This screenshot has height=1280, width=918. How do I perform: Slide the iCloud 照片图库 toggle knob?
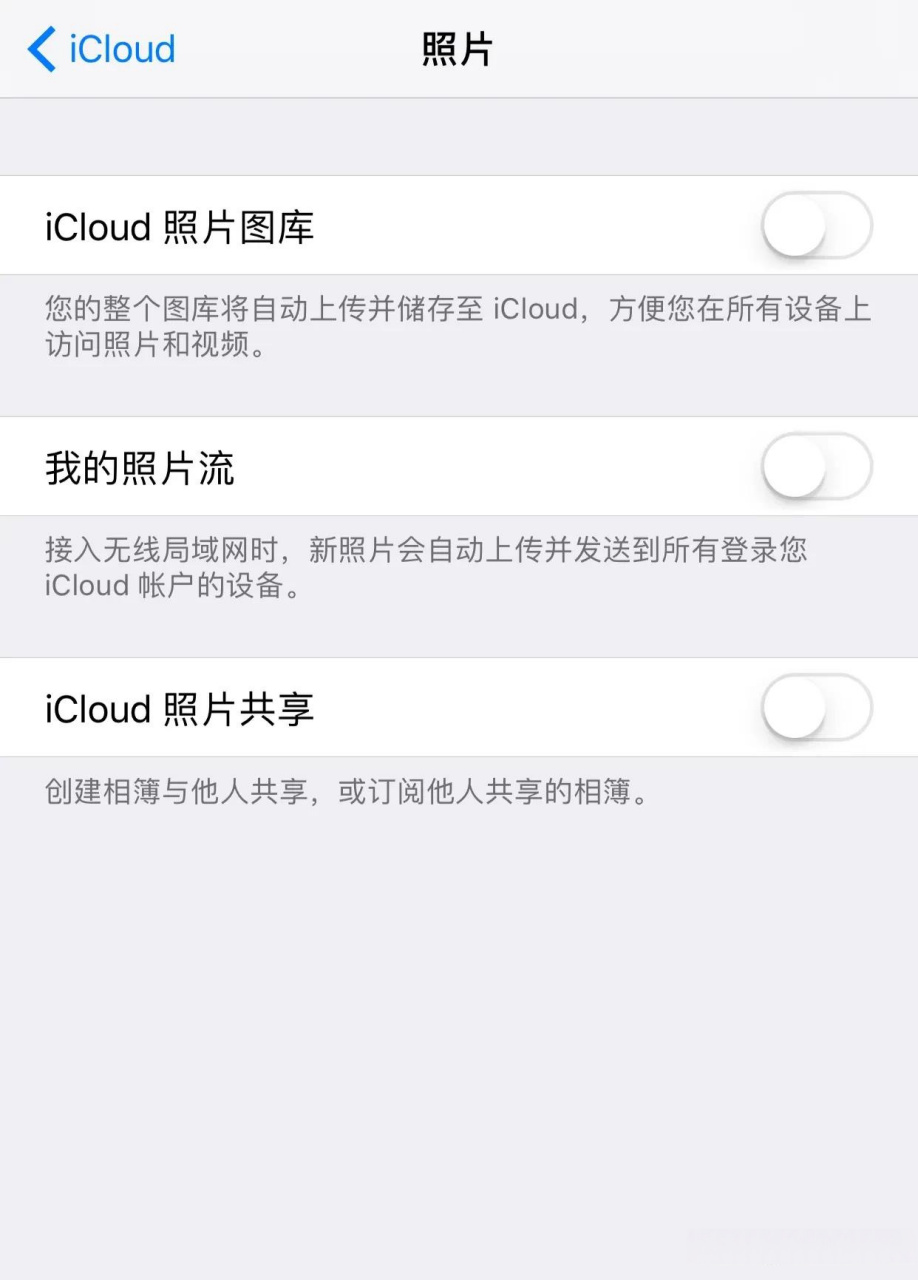click(795, 226)
